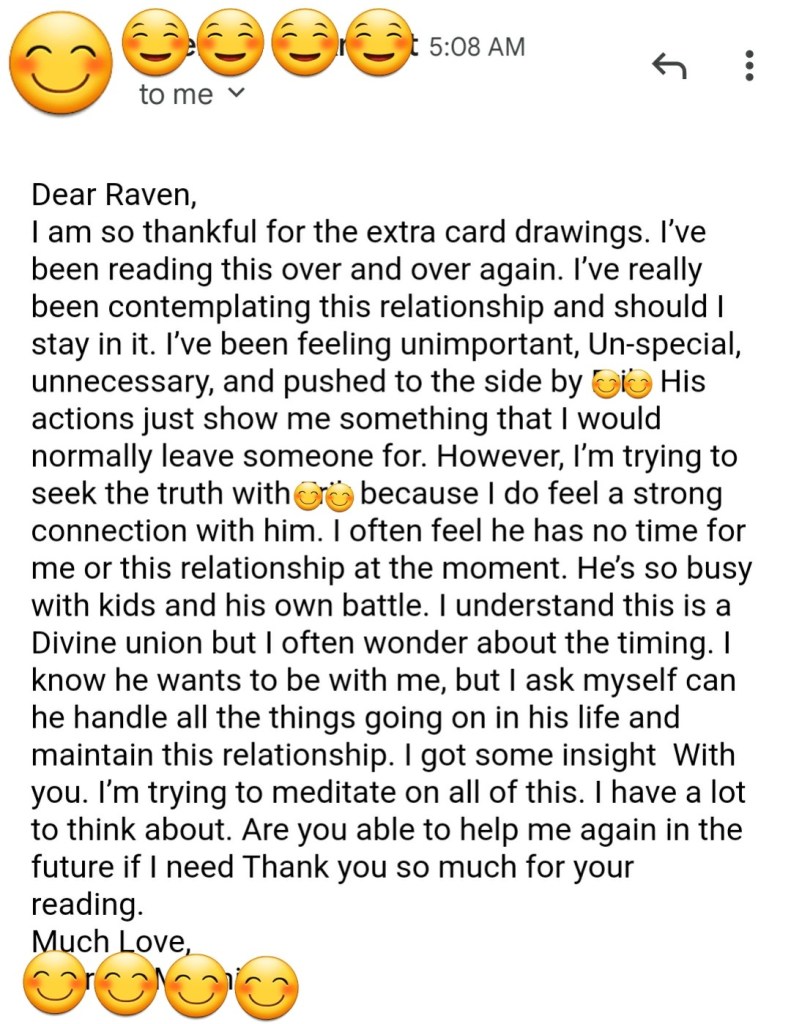Expand the "to me" recipient details
Image resolution: width=791 pixels, height=1024 pixels.
[x=236, y=95]
